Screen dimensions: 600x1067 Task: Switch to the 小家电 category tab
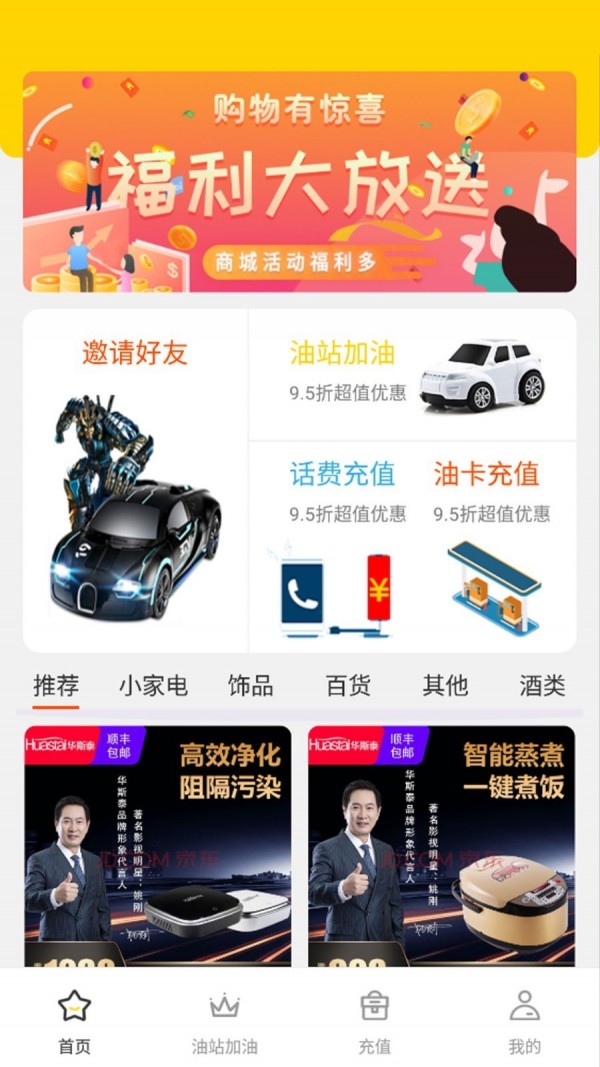[153, 686]
